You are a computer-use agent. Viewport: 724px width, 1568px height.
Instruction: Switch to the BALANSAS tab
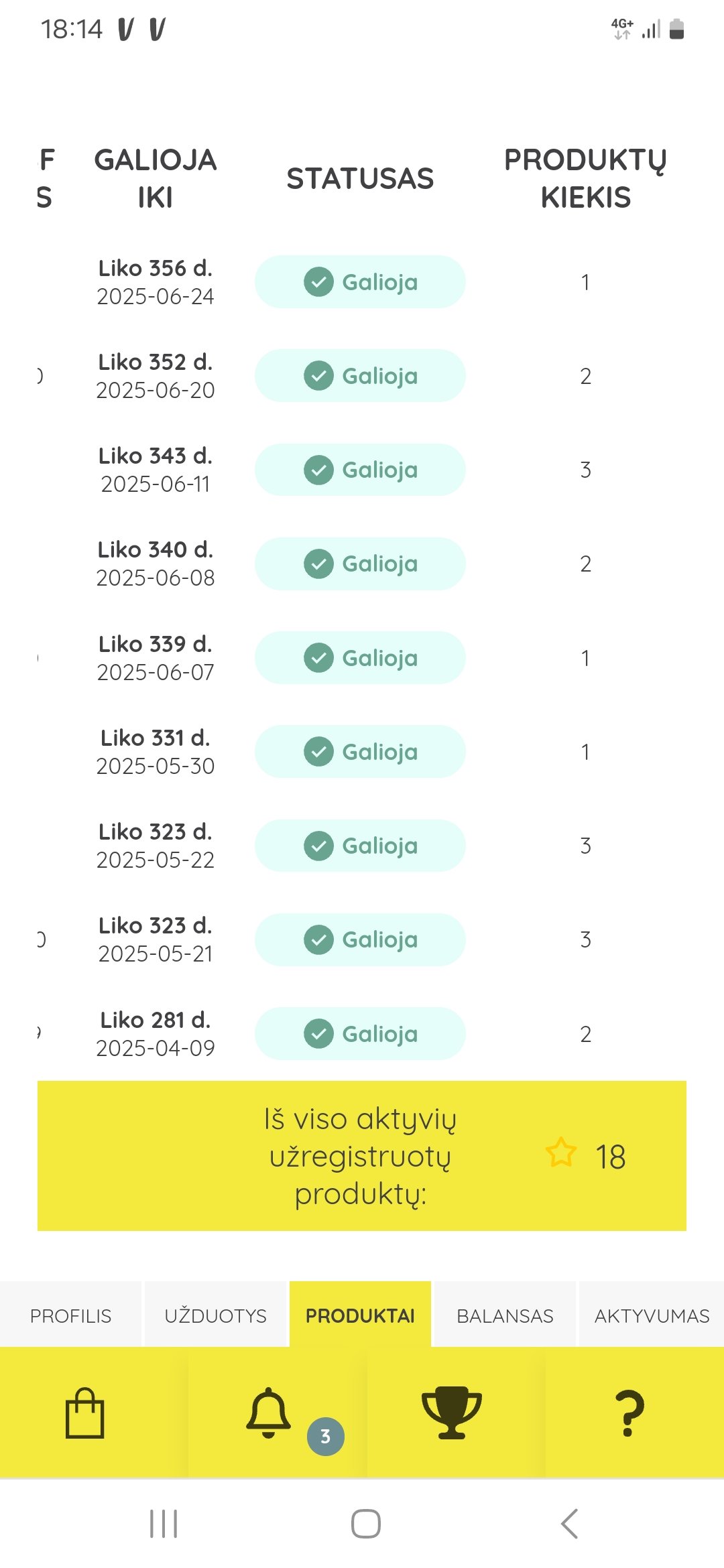click(505, 1315)
